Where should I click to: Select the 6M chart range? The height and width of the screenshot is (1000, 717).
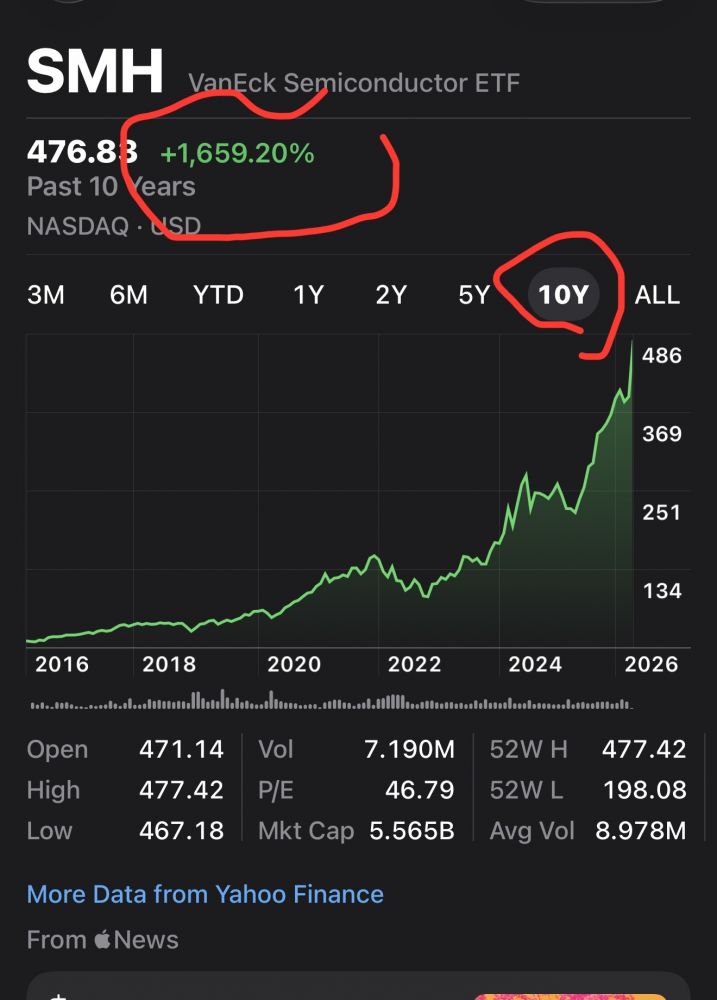128,295
